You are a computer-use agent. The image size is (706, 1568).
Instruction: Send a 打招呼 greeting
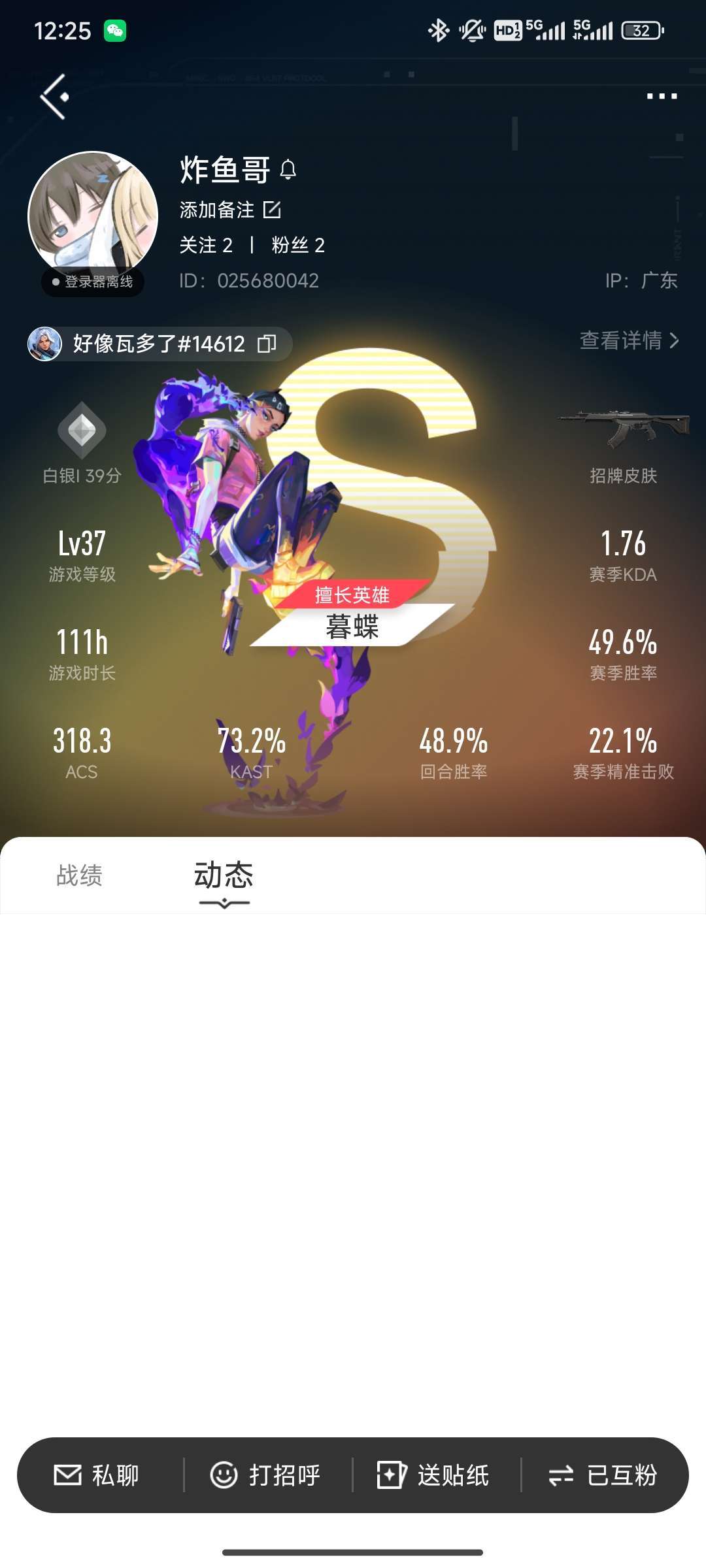[265, 1475]
